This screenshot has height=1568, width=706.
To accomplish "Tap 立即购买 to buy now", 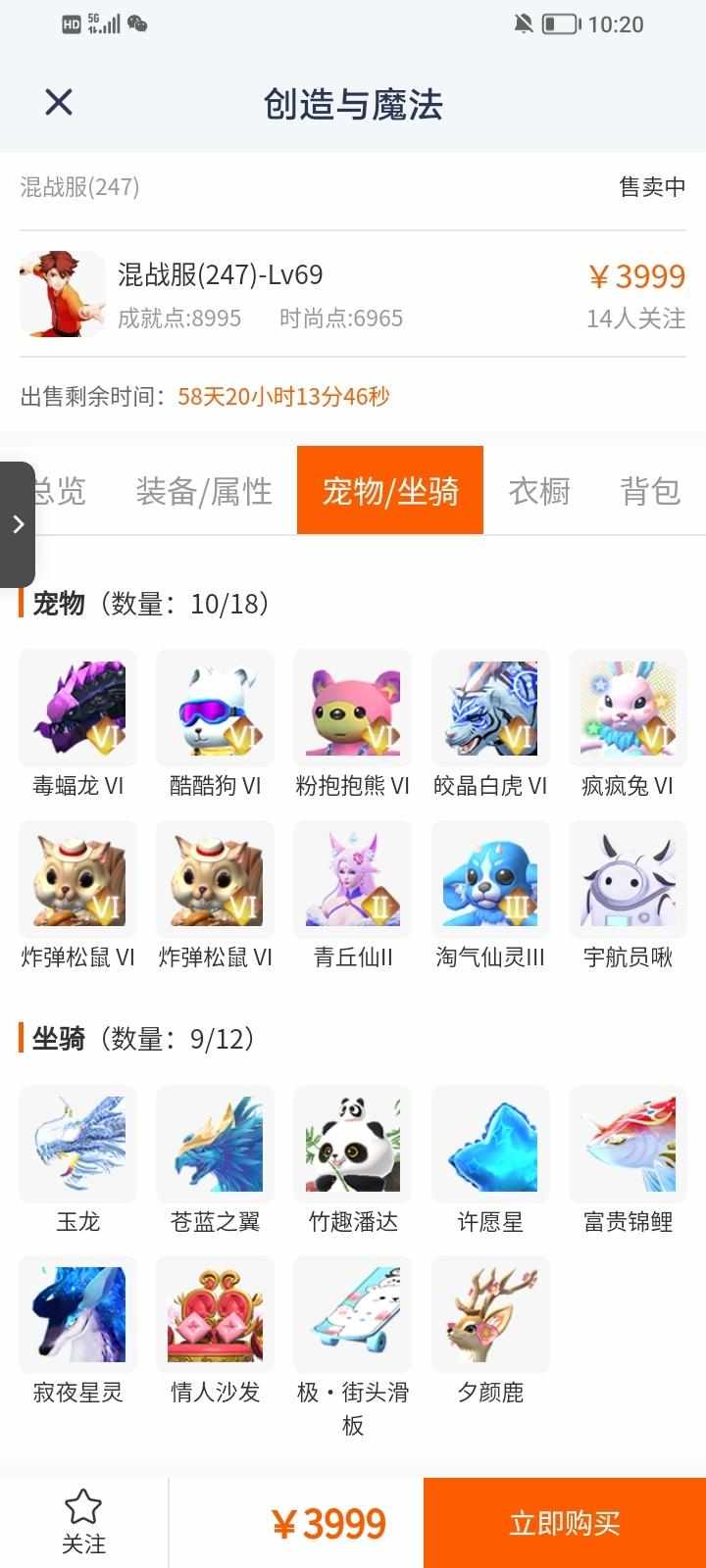I will coord(565,1523).
